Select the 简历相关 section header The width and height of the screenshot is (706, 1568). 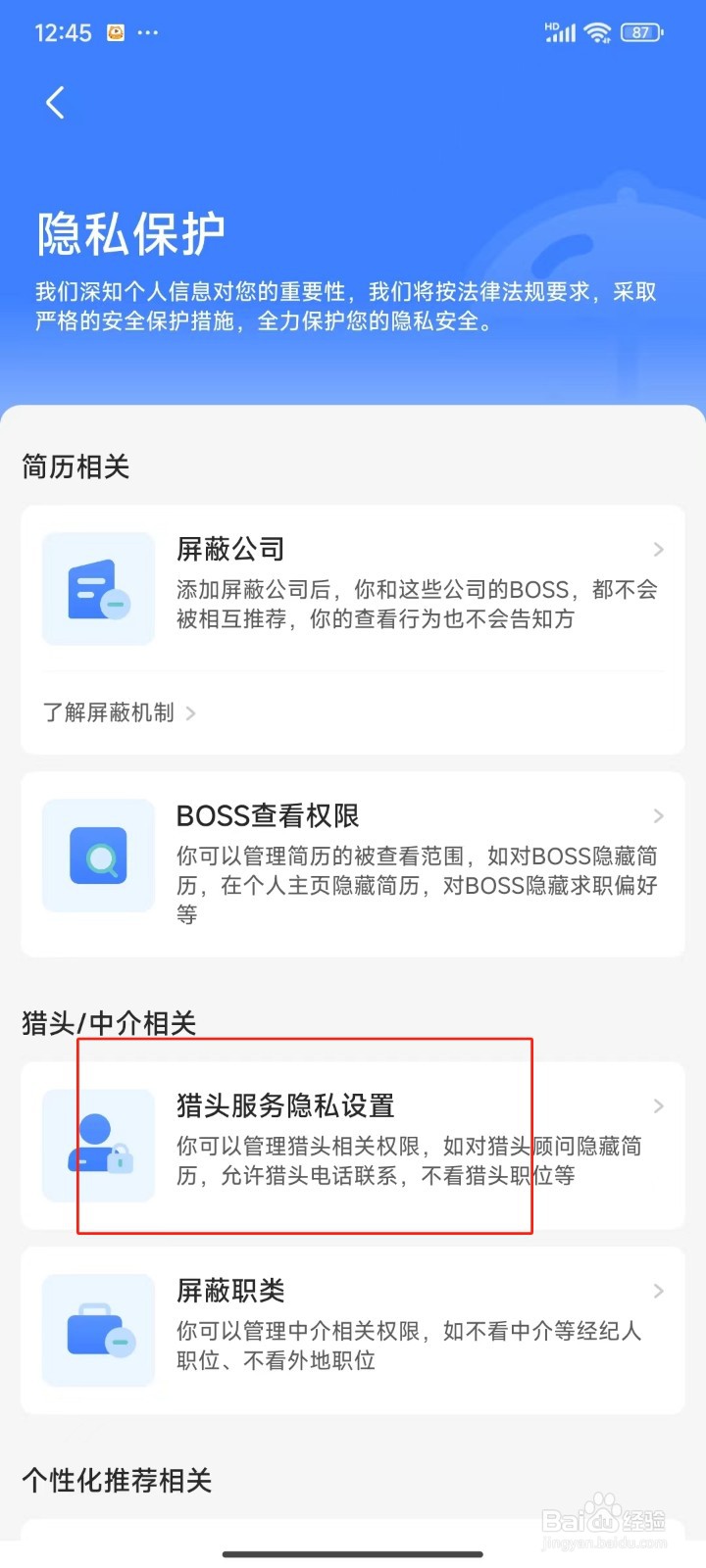tap(76, 466)
